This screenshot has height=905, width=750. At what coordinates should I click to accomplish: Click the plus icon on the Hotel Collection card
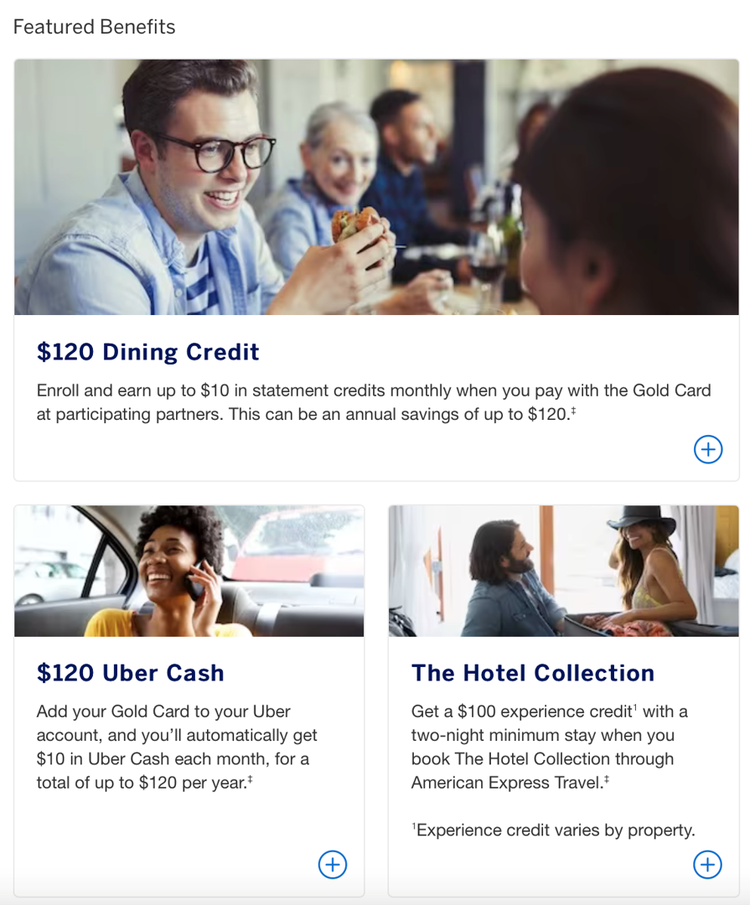click(708, 864)
